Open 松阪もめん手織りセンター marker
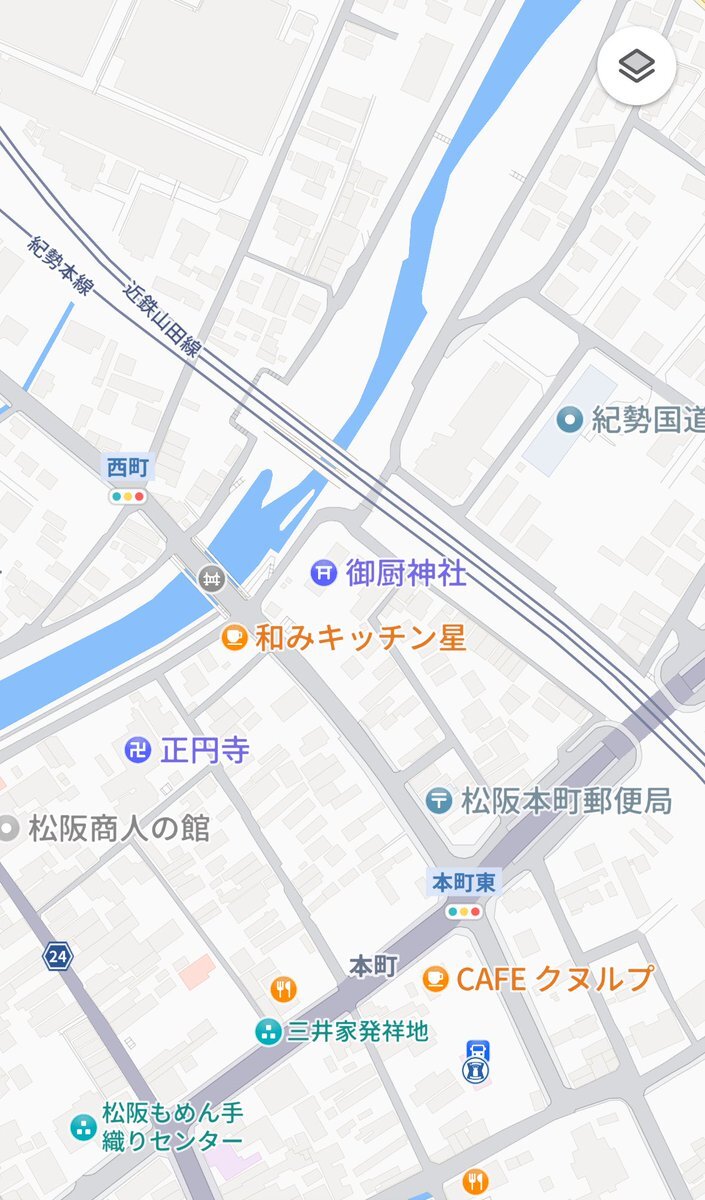705x1200 pixels. 83,1128
